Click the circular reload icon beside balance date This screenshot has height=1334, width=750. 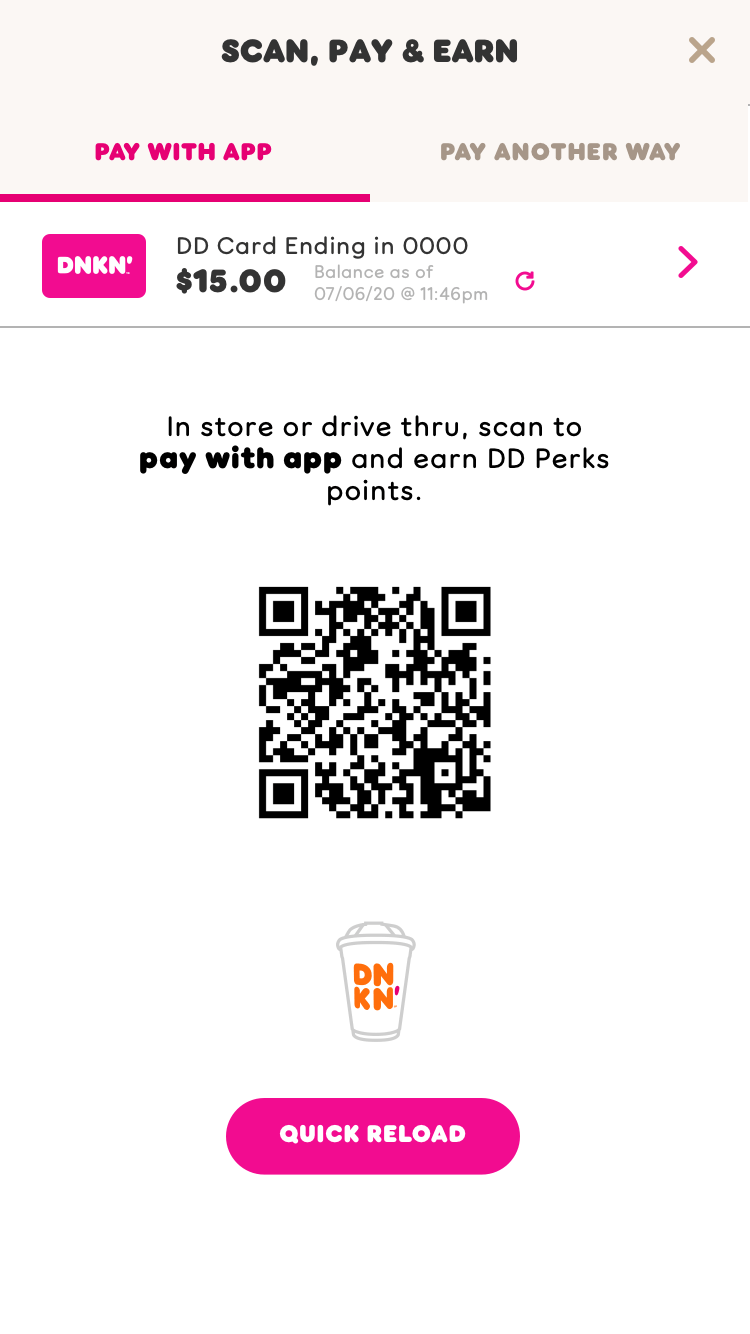(x=525, y=281)
